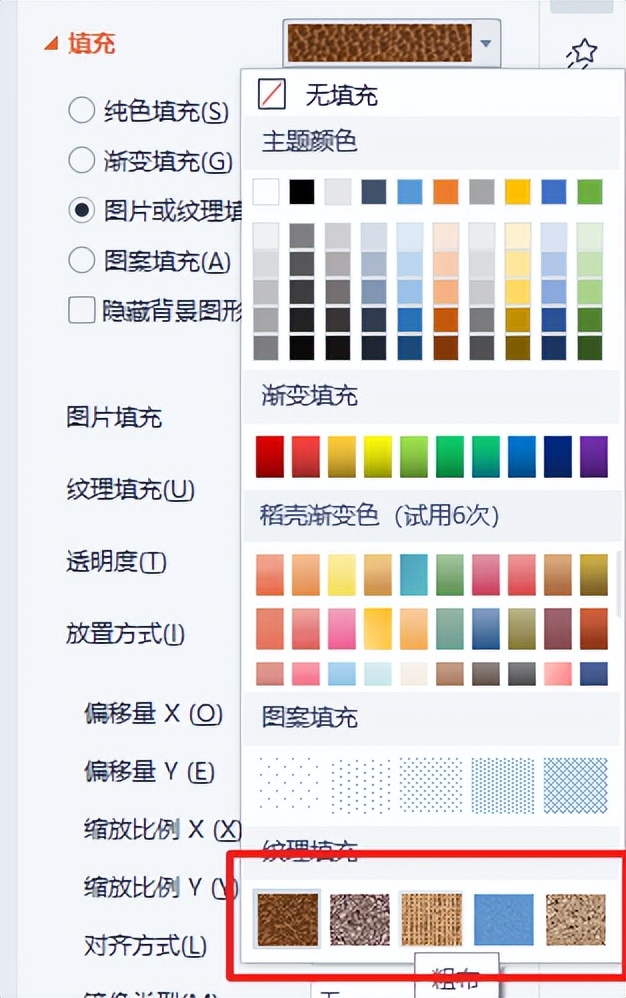
Task: Pick the white theme color swatch
Action: [266, 191]
